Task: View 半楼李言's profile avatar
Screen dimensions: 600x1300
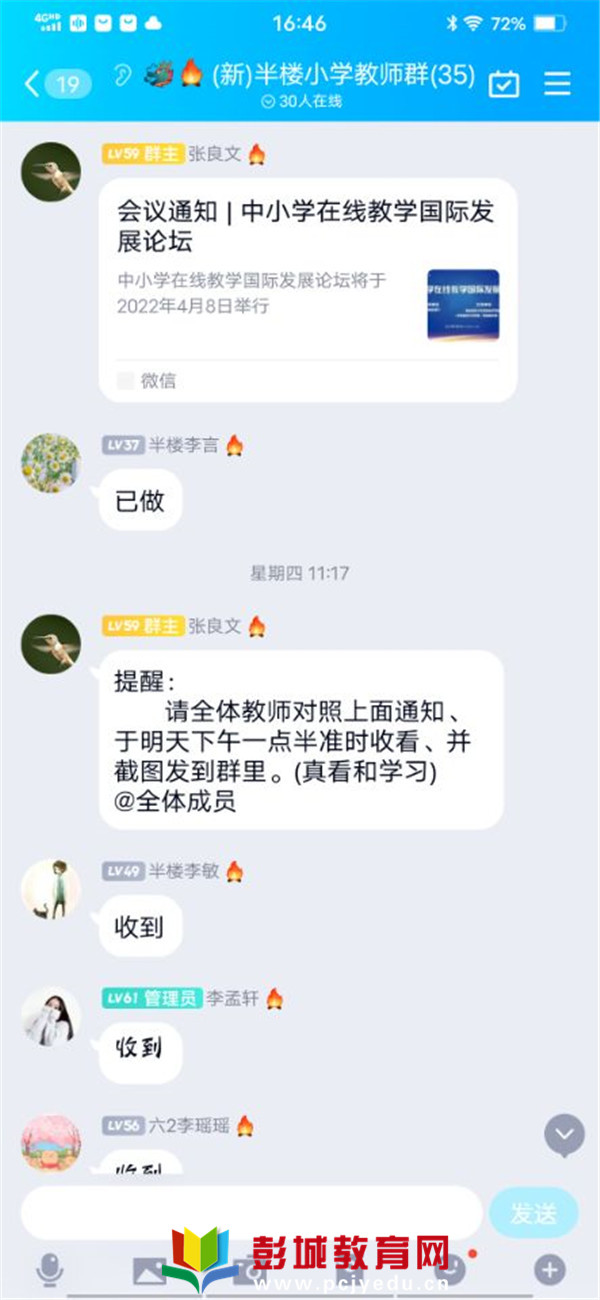Action: (51, 463)
